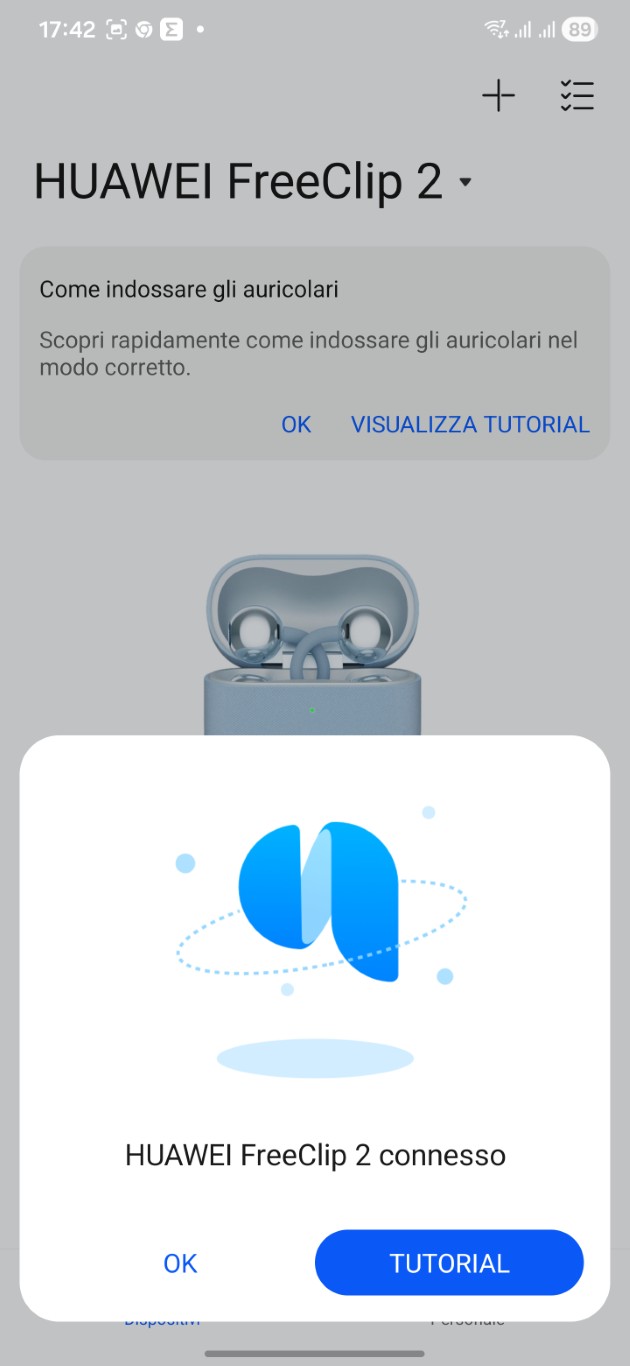This screenshot has width=630, height=1366.
Task: Expand the HUAWEI FreeClip 2 device dropdown
Action: click(x=464, y=182)
